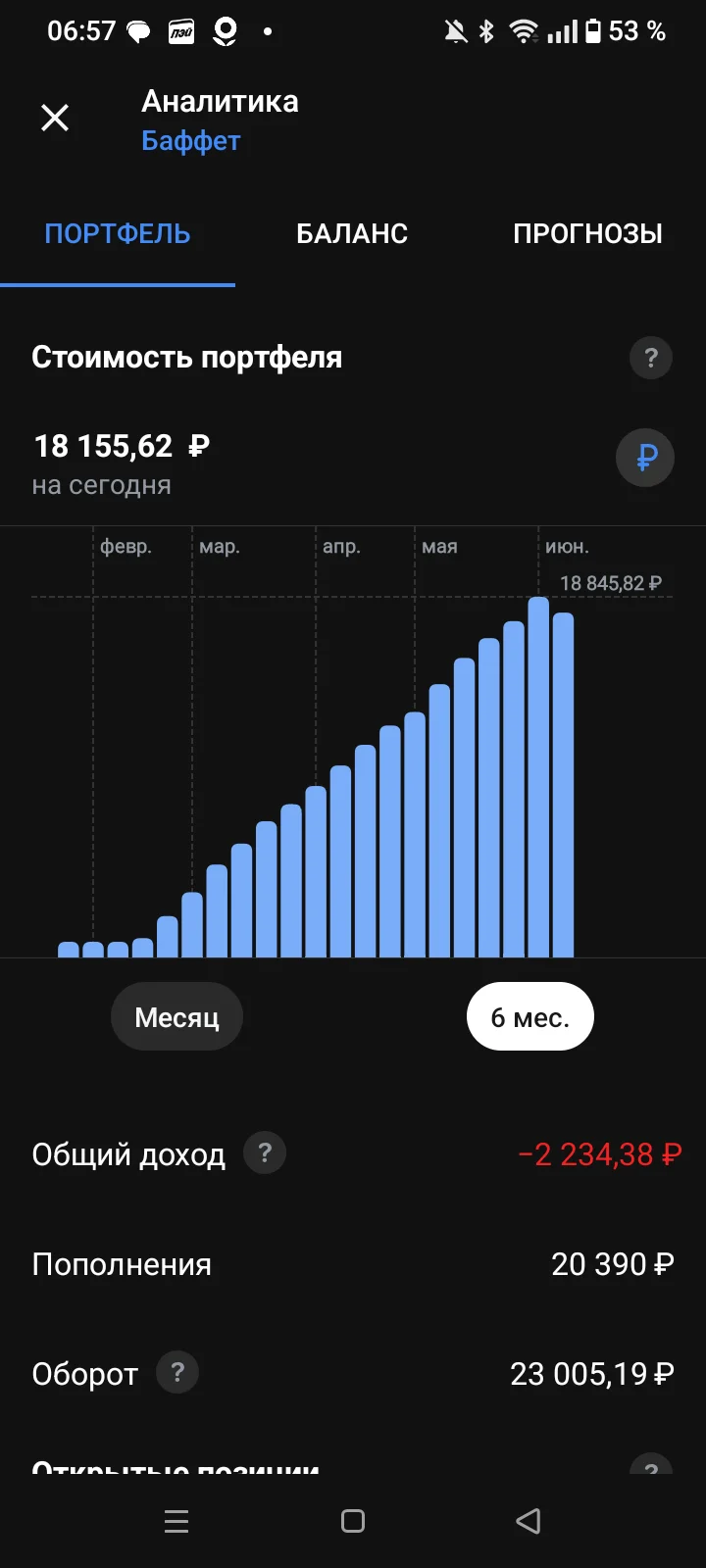Go to the system home screen
This screenshot has height=1568, width=706.
pyautogui.click(x=353, y=1521)
